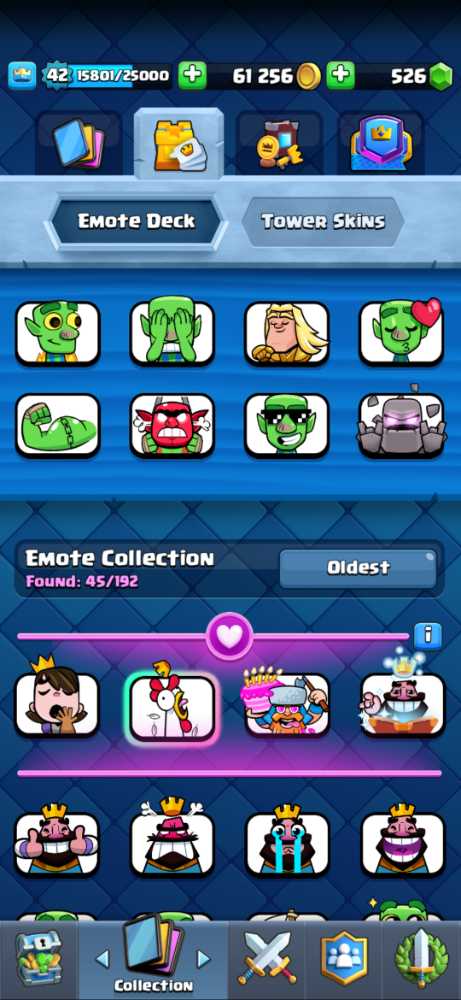Open the info icon beside the heart bar
461x1000 pixels.
click(x=428, y=635)
